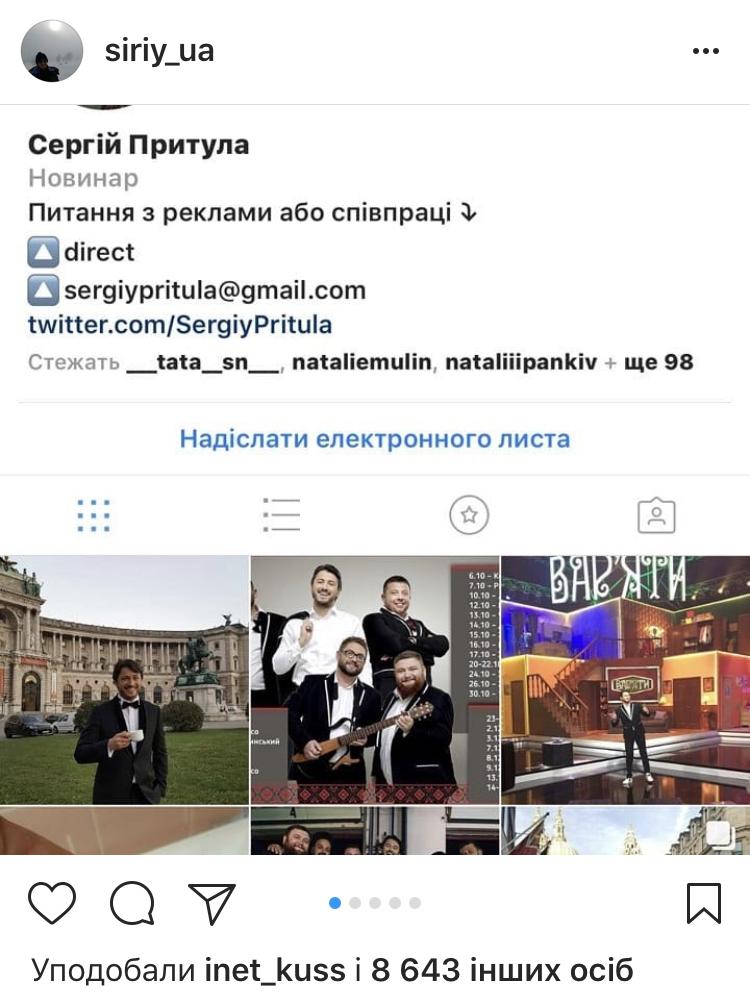Open siriy_ua's profile picture

pos(52,51)
